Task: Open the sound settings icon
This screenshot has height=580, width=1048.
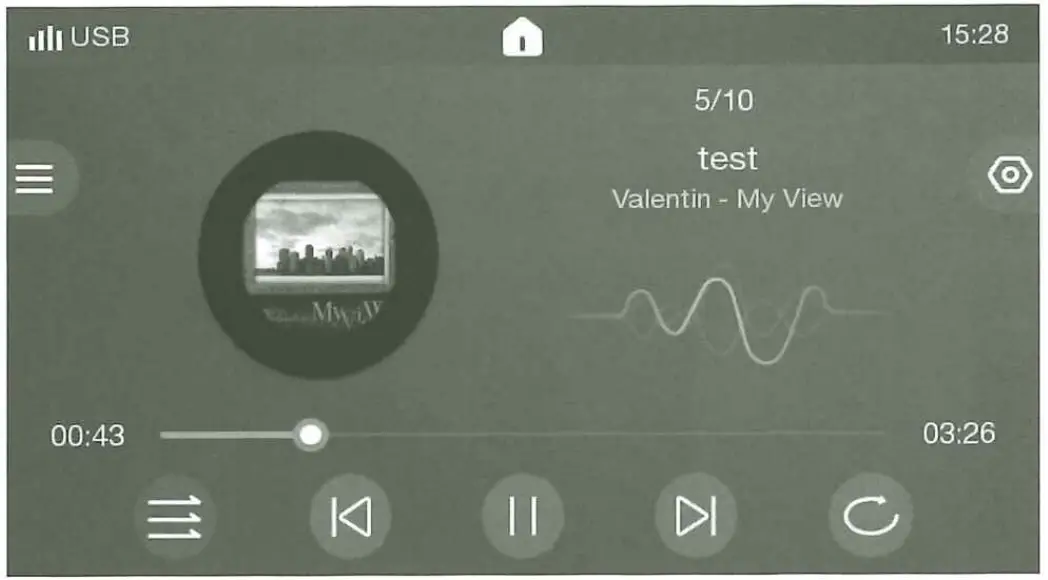Action: [1009, 176]
